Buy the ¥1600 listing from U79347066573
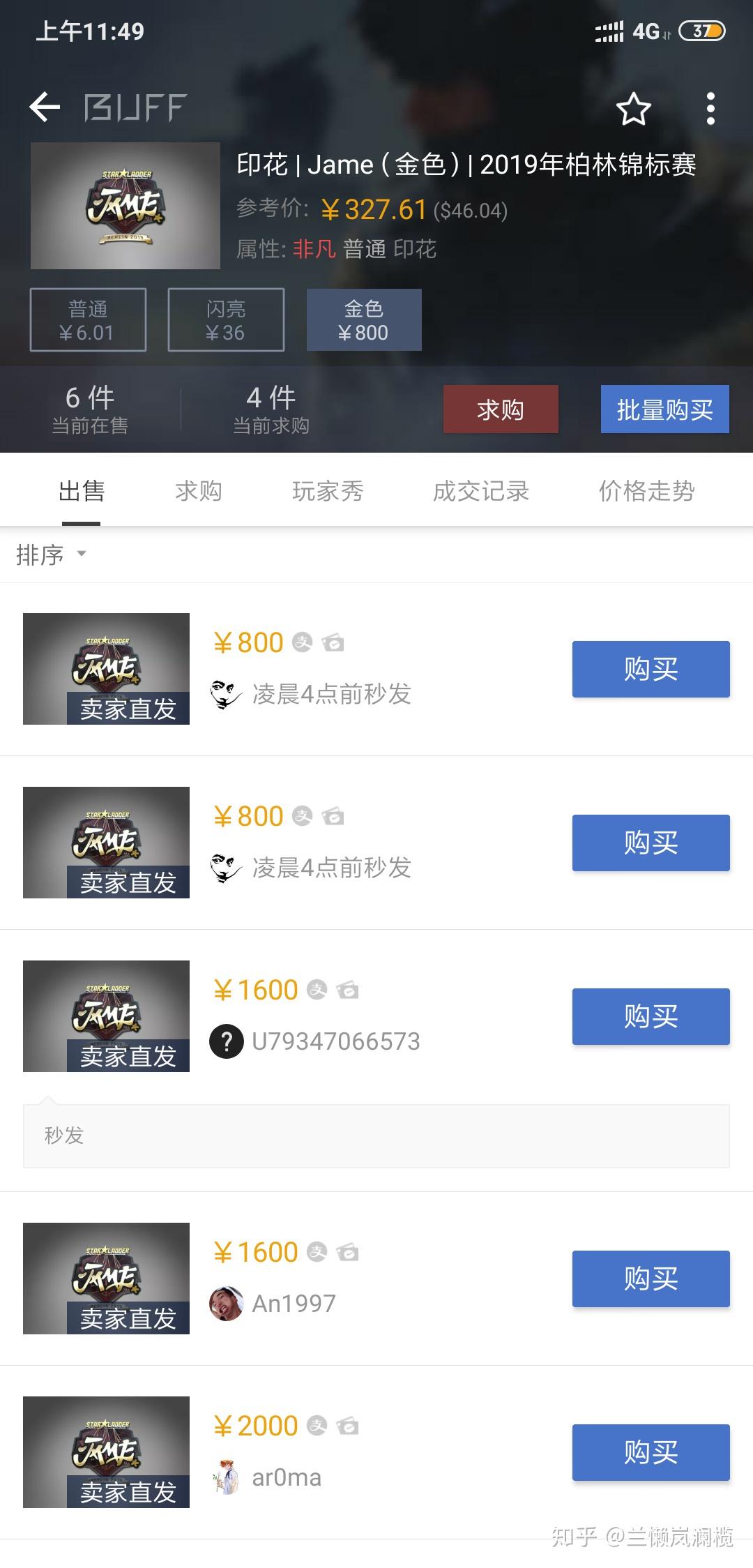Viewport: 753px width, 1568px height. tap(651, 1016)
